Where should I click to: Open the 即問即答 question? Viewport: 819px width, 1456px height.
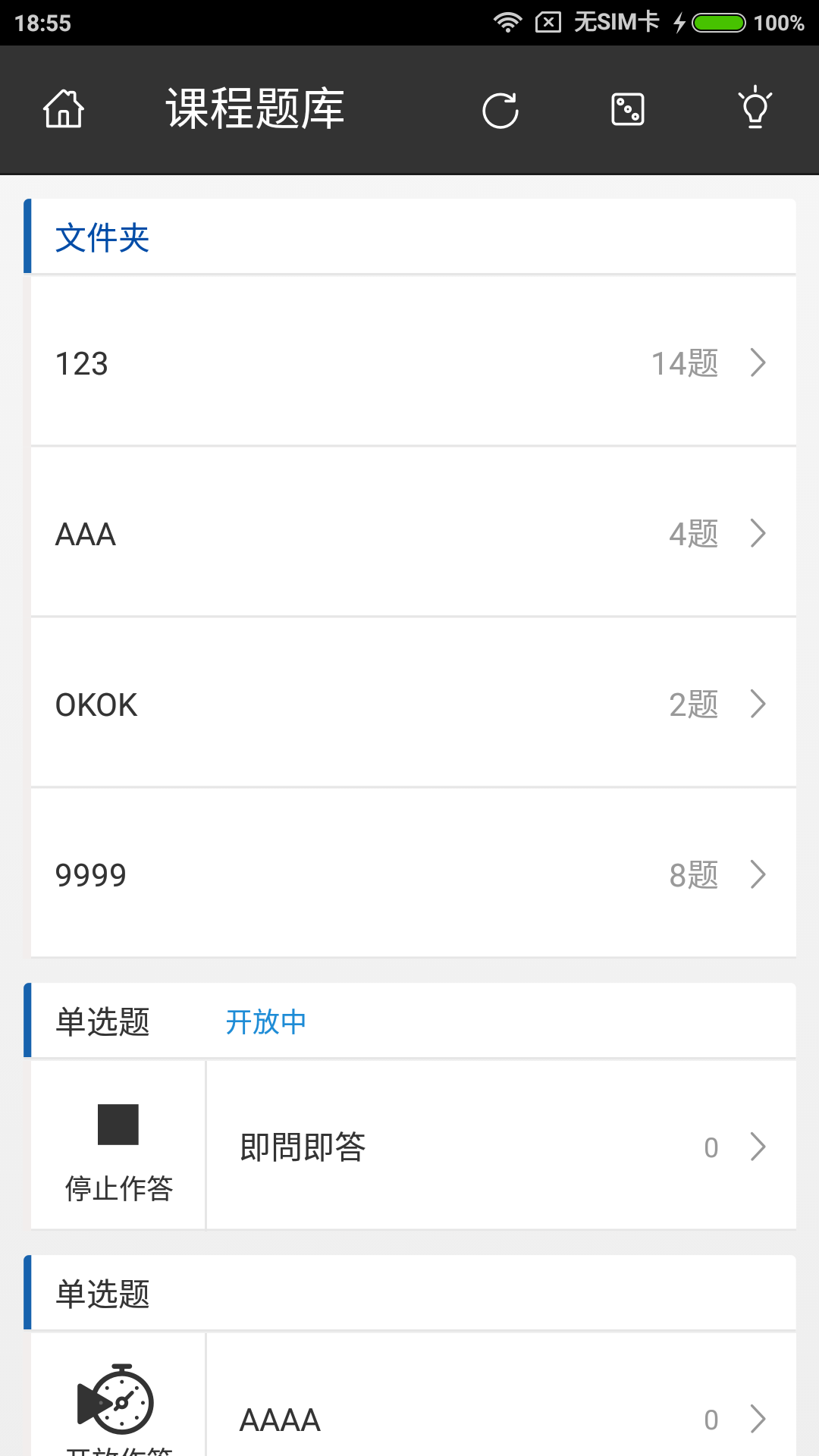(x=500, y=1147)
